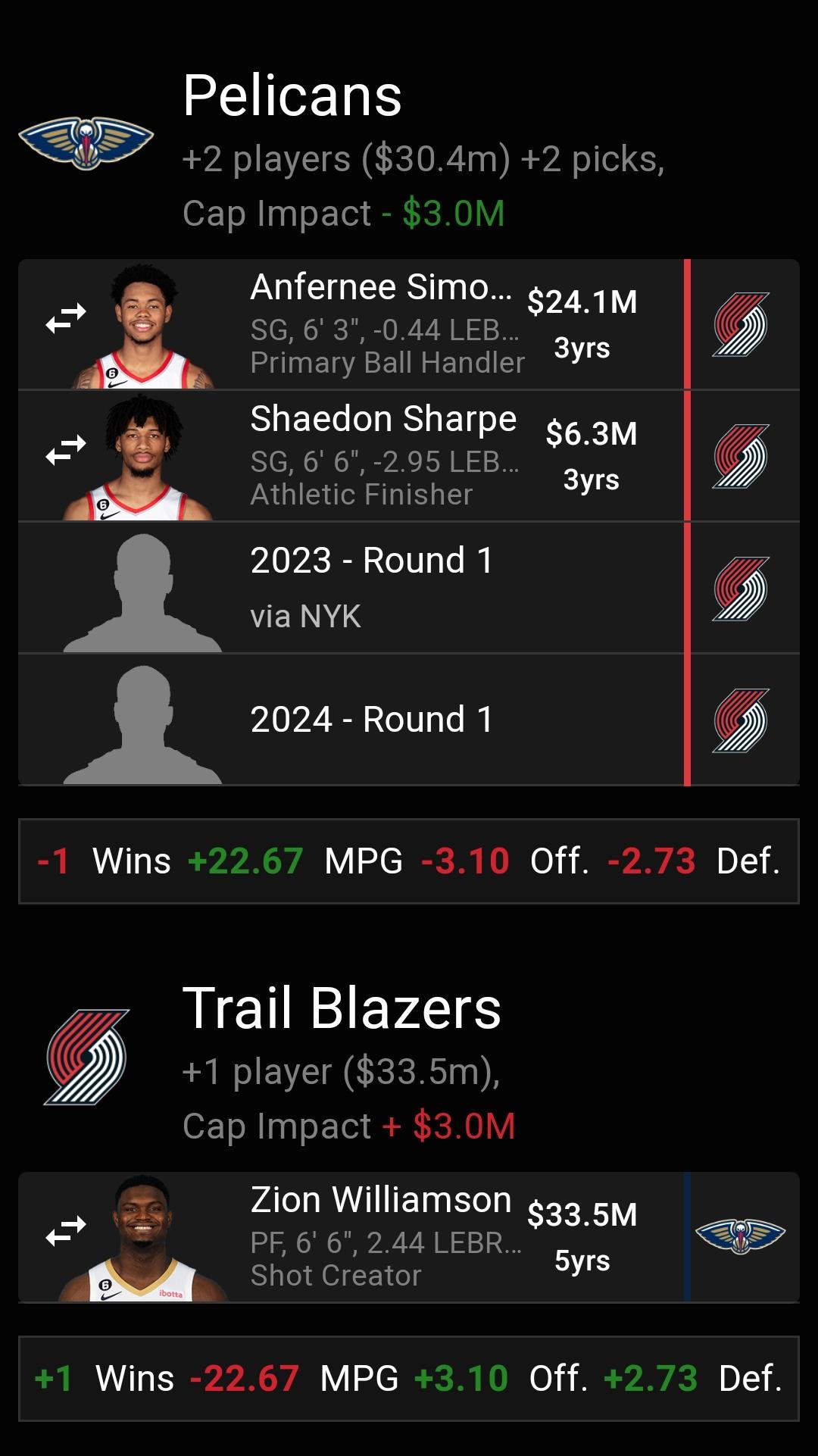Open Zion Williamson player row

pos(386,1237)
